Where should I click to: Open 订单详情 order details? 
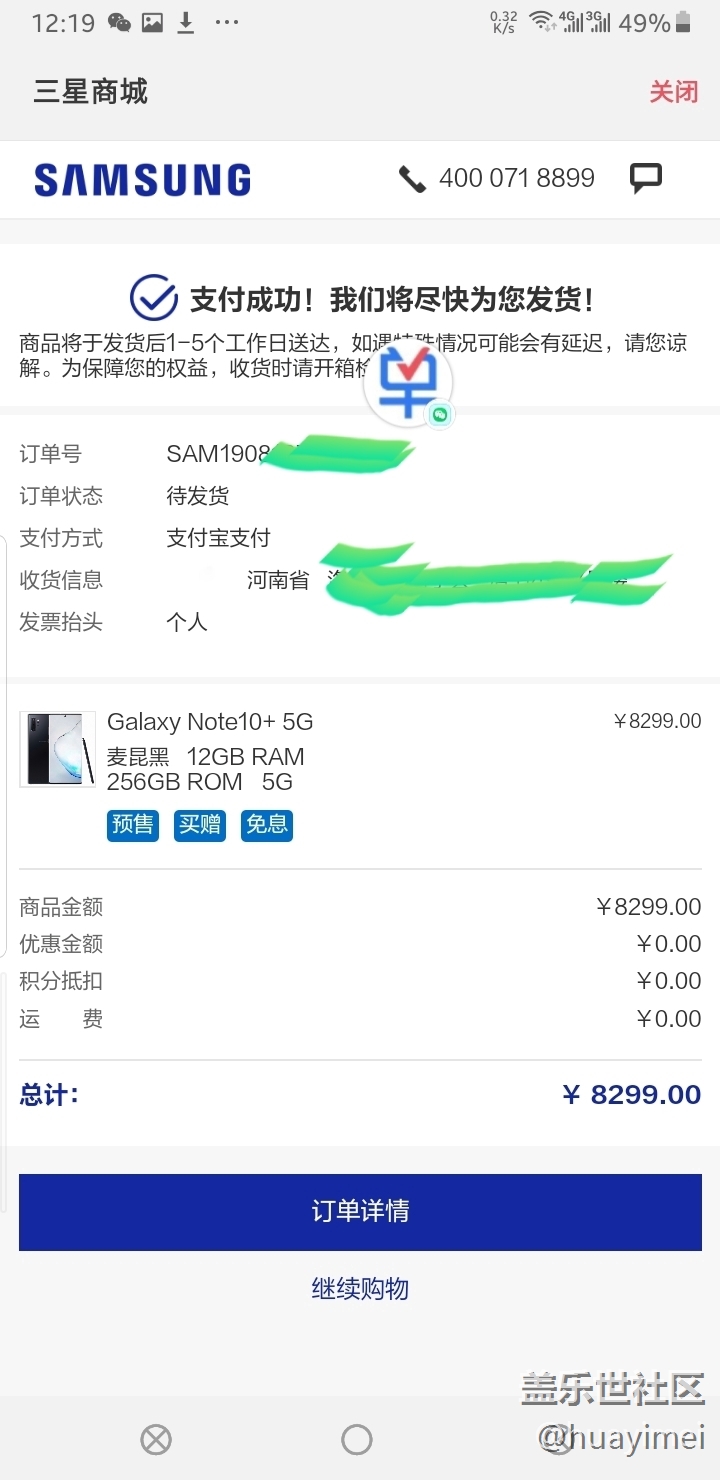[360, 1212]
